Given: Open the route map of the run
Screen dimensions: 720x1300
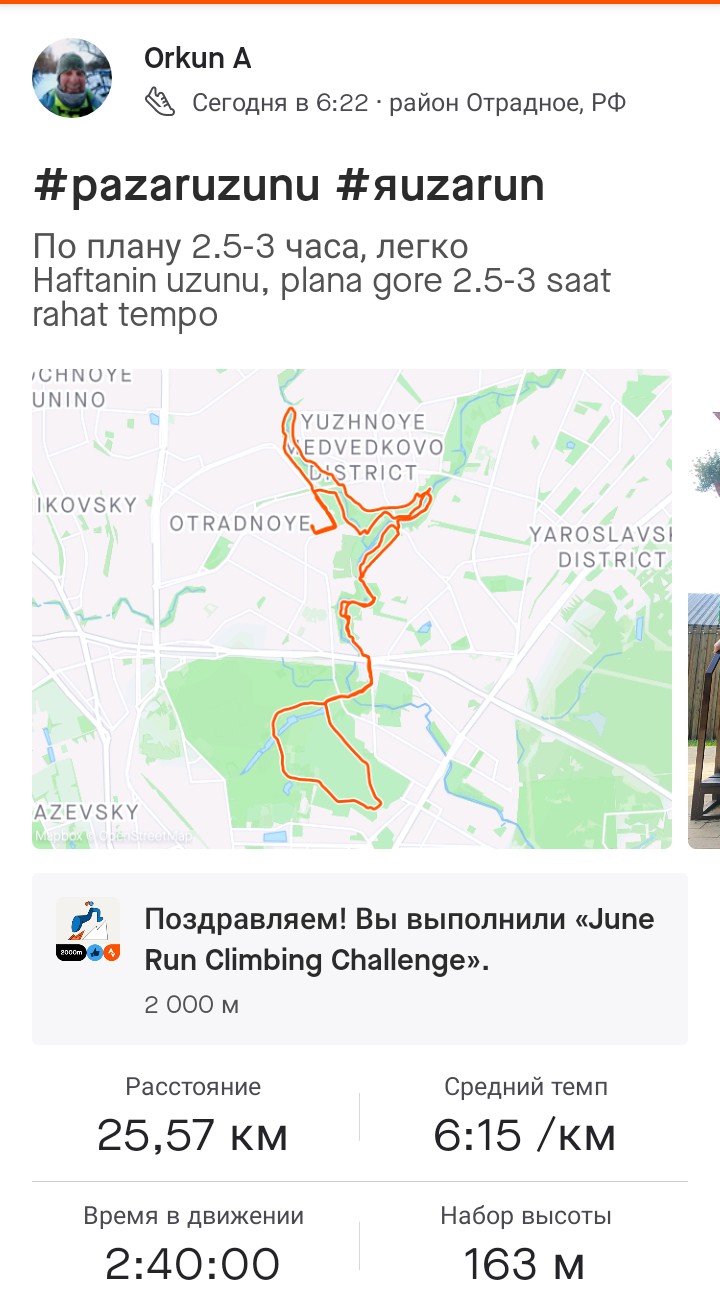Looking at the screenshot, I should pos(352,609).
